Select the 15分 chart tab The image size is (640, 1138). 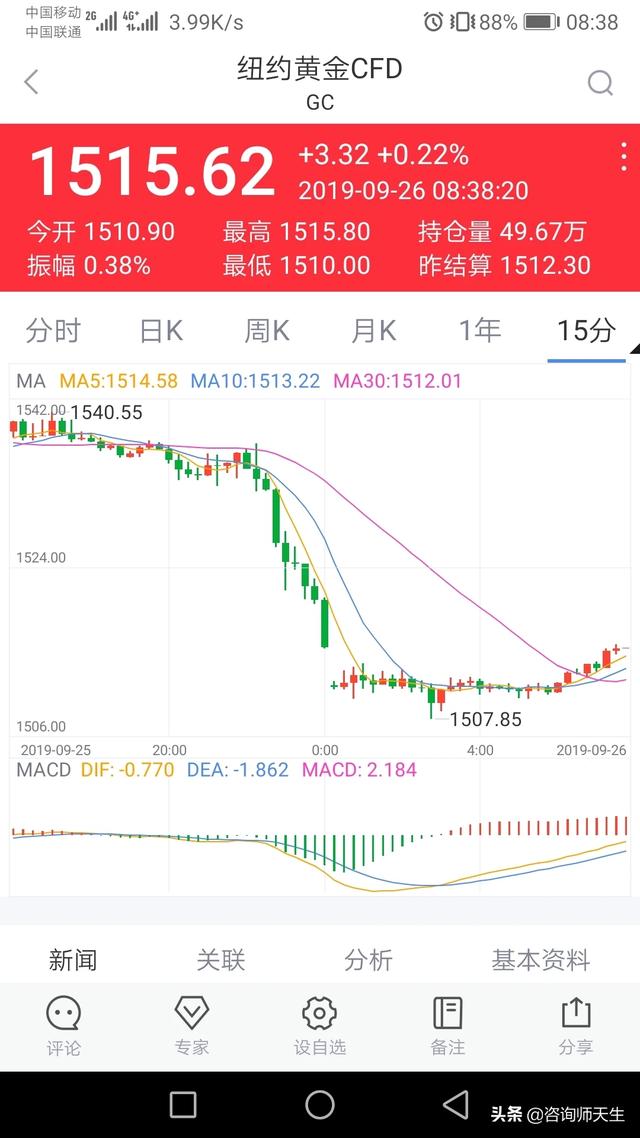pyautogui.click(x=586, y=331)
